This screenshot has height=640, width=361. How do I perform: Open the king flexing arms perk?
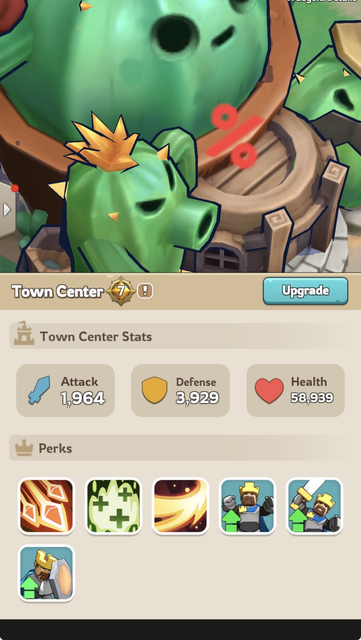tap(247, 506)
